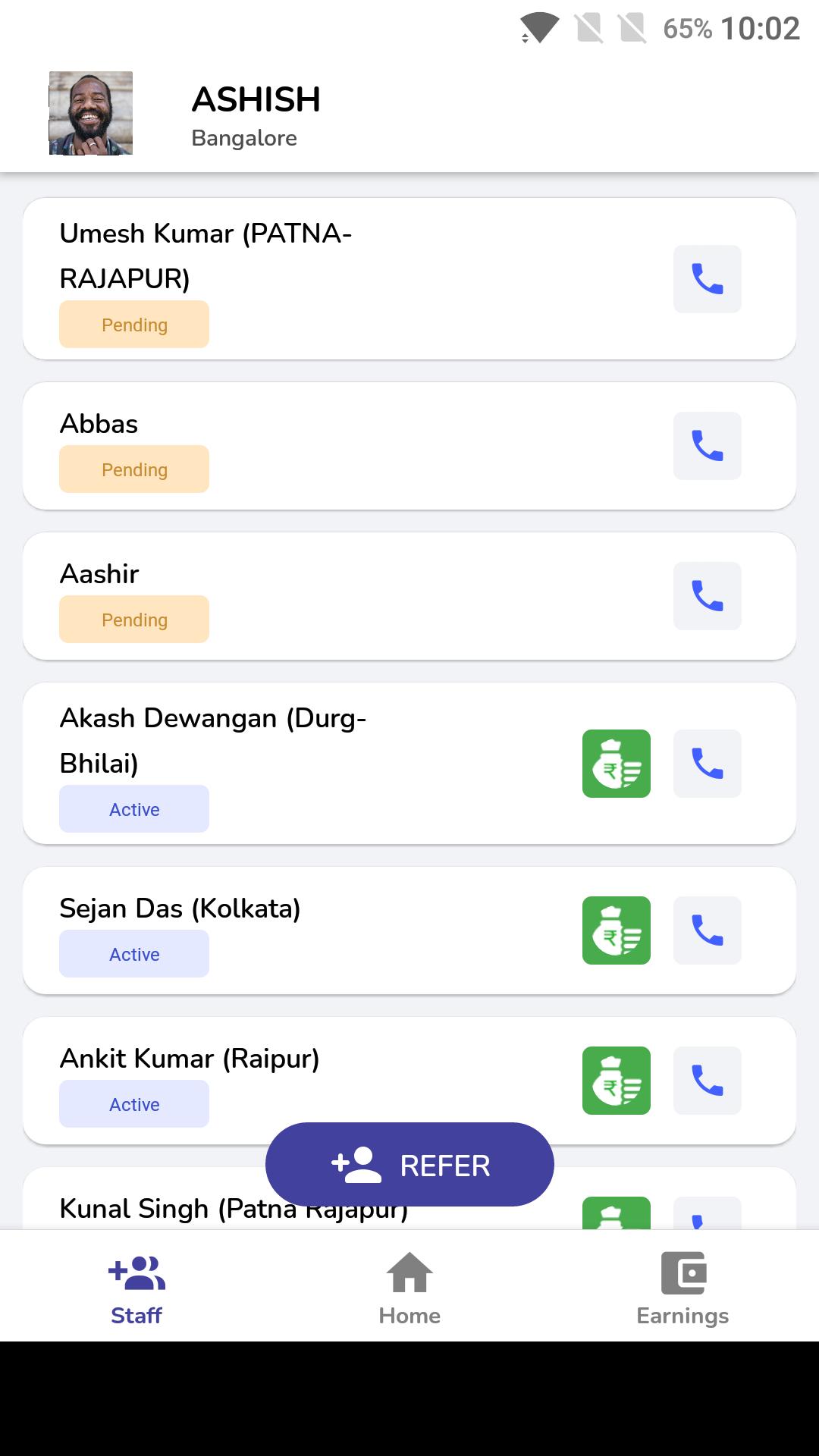
Task: Call Akash Dewangan
Action: click(707, 764)
